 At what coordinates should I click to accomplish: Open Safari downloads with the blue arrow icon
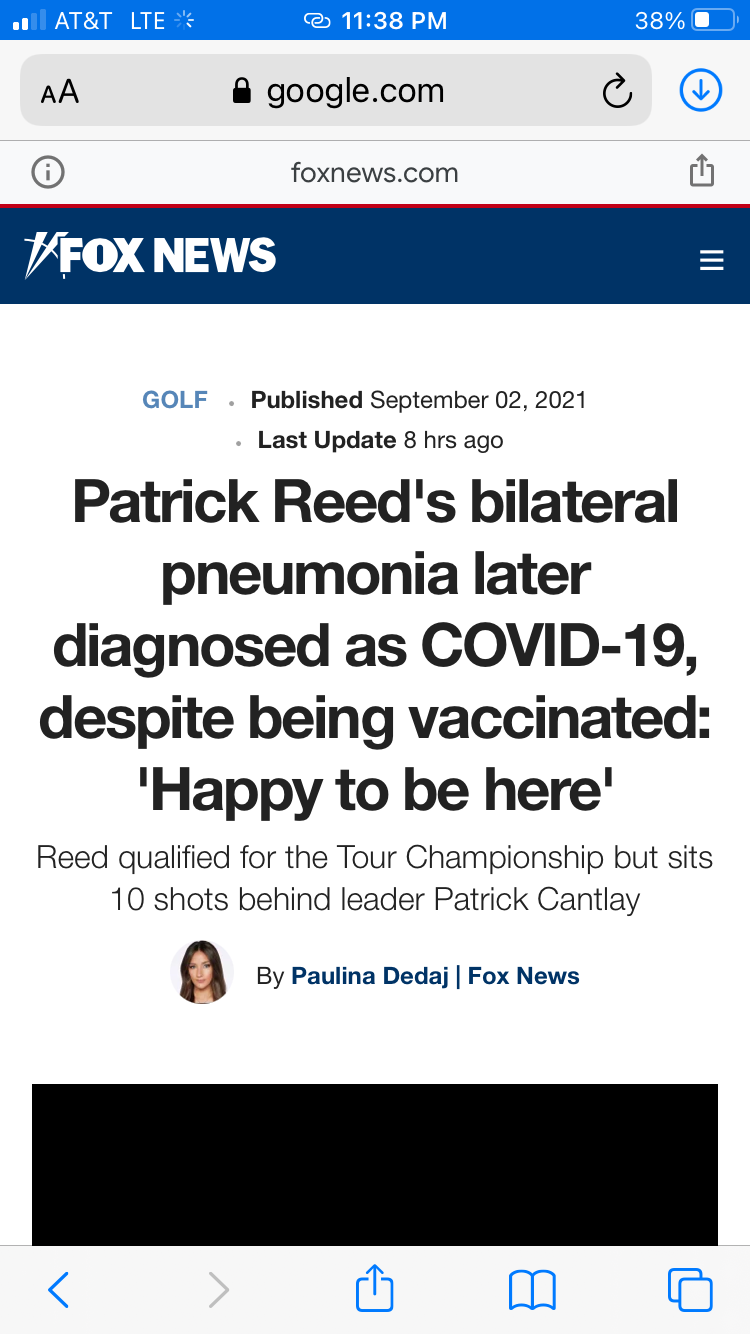click(x=700, y=90)
